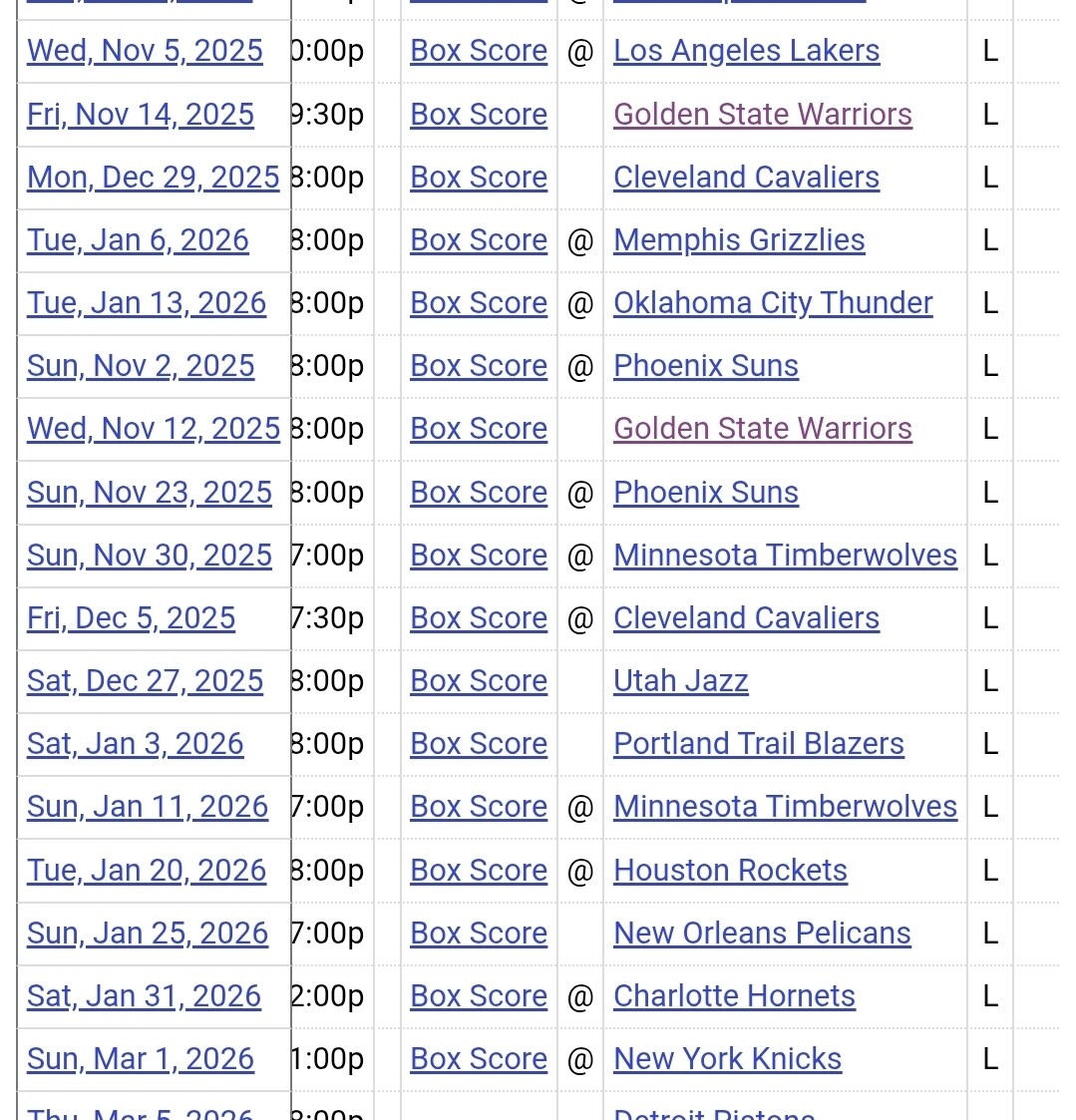Open the Sat, Jan 31, 2026 date link

click(145, 995)
